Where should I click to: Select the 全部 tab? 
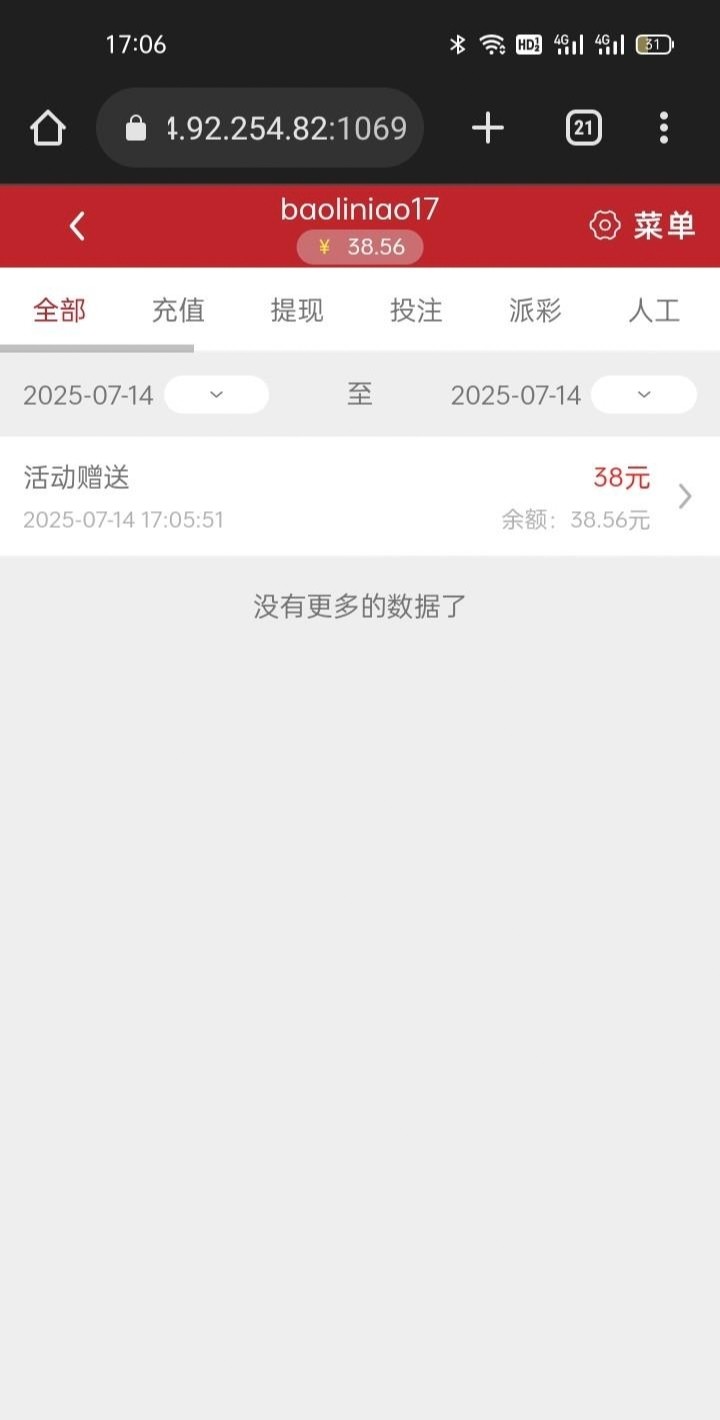pyautogui.click(x=60, y=310)
